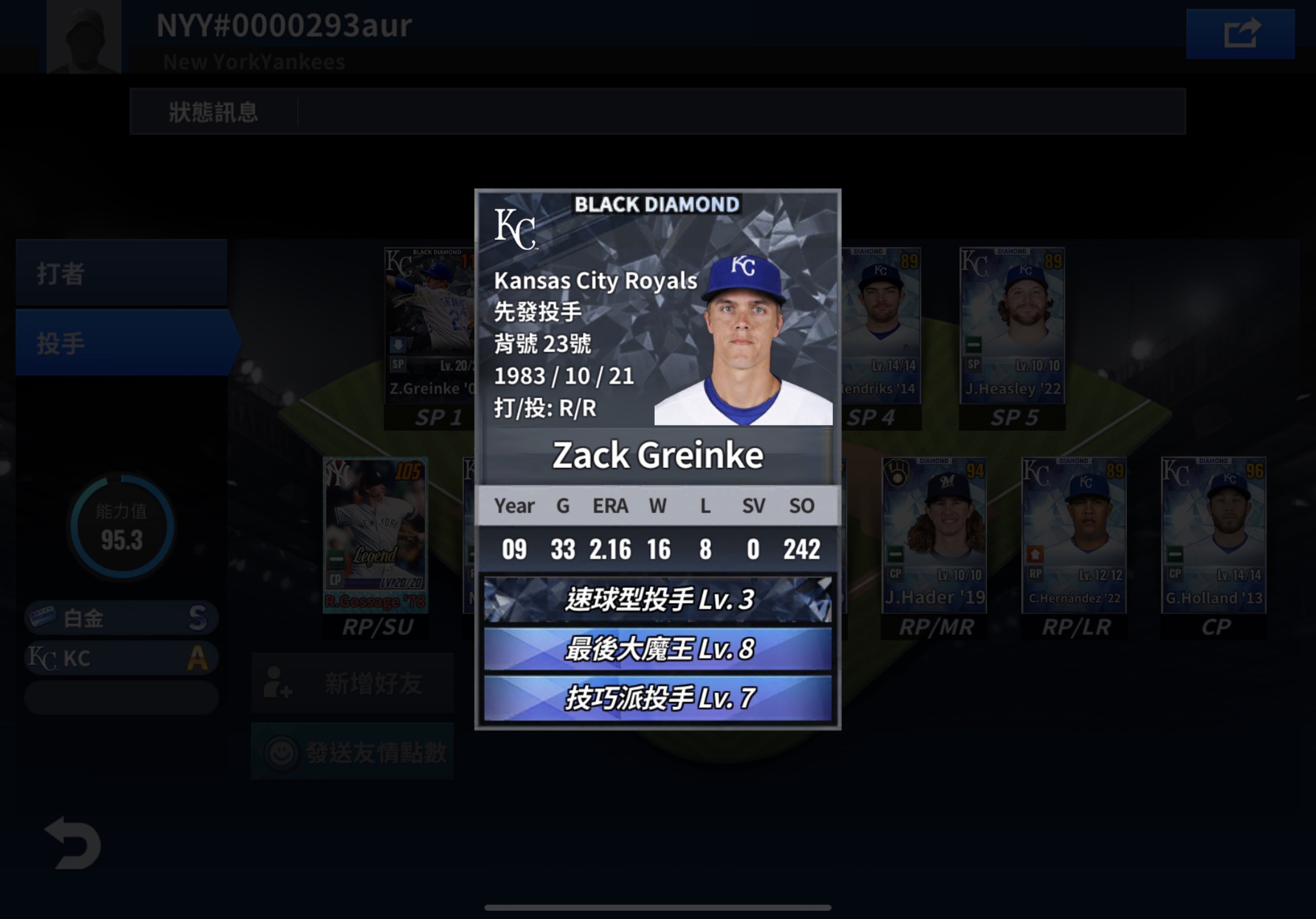1316x919 pixels.
Task: Open the G.Holland '13 CP card
Action: [1213, 535]
